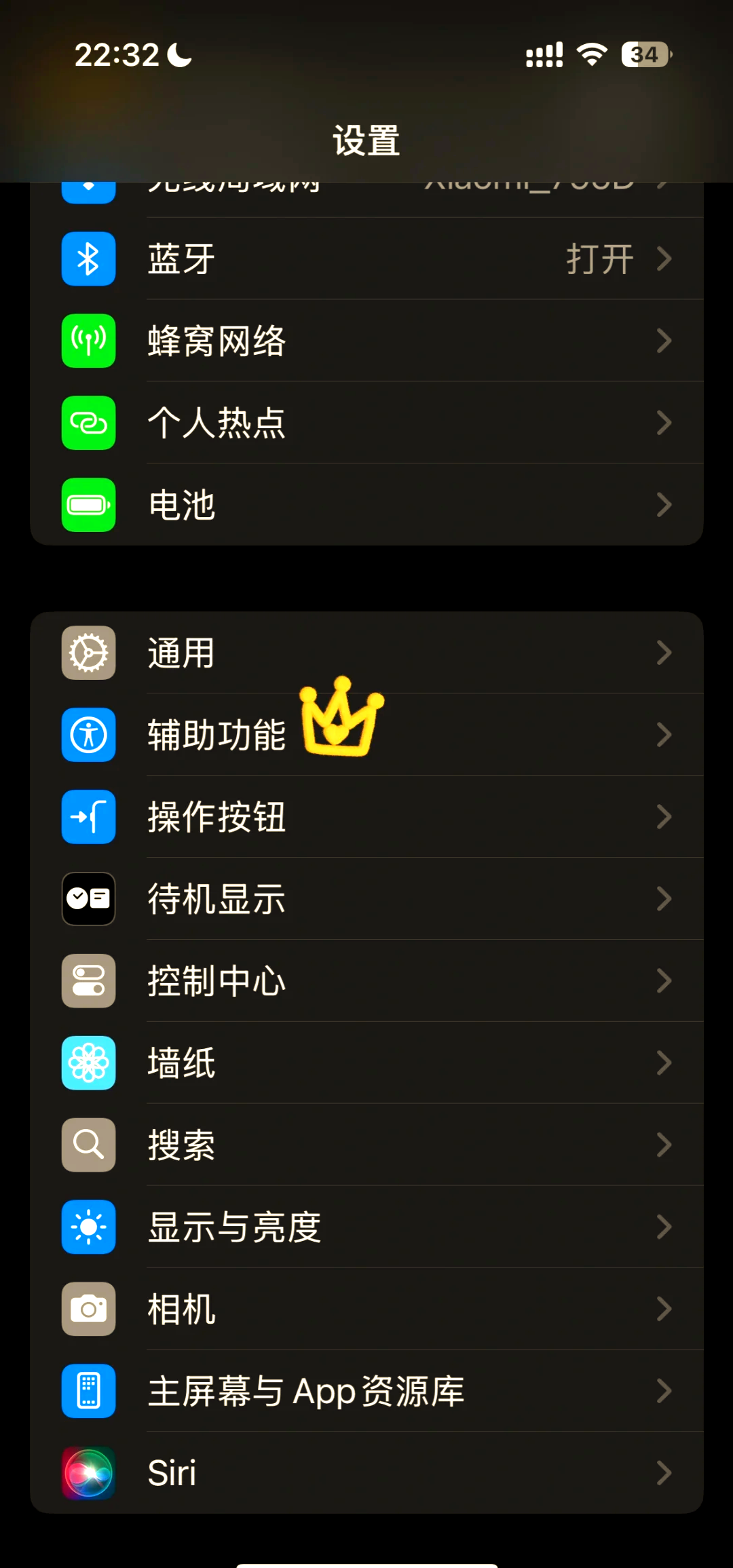Expand Bluetooth via its chevron arrow
Screen dimensions: 733x1568
coord(664,259)
